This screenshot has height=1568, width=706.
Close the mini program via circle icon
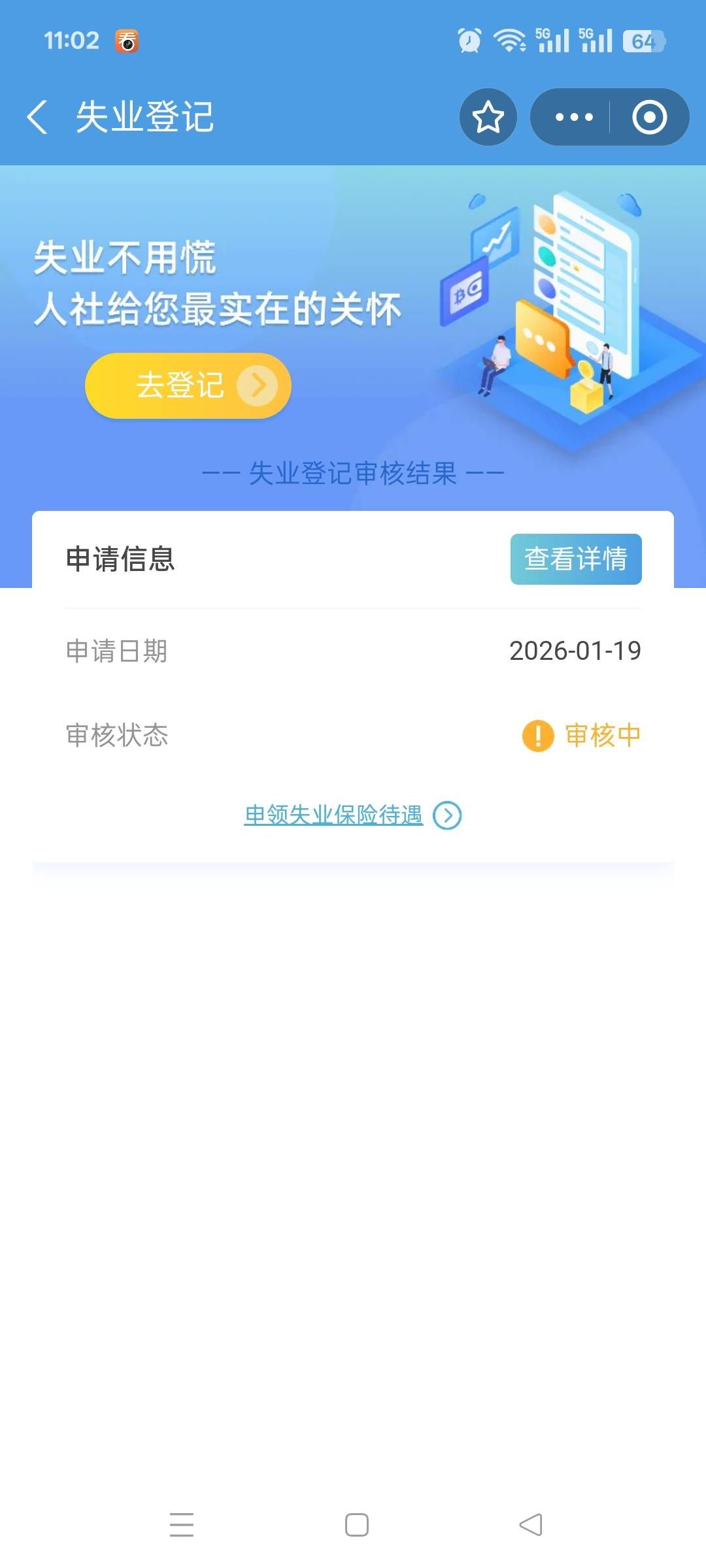(649, 118)
